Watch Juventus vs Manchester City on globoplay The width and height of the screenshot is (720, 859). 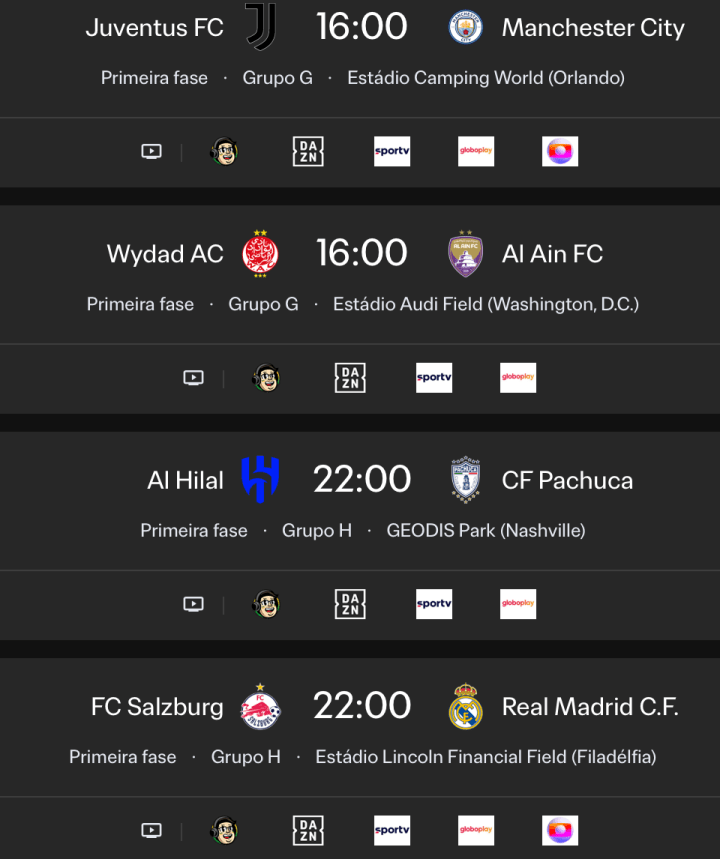(x=476, y=152)
